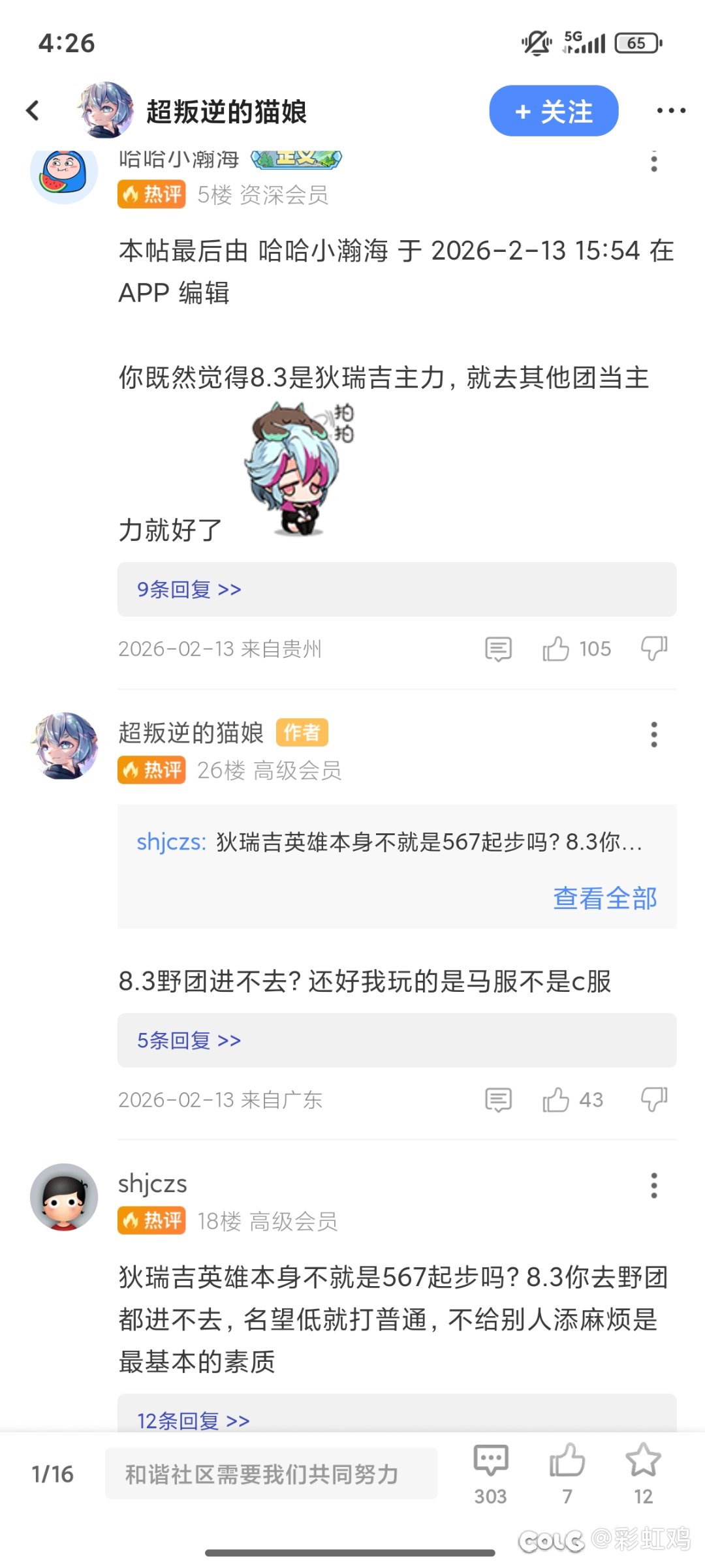Follow 超叛逆的猫娘 with 关注 button
This screenshot has width=705, height=1568.
pos(553,111)
